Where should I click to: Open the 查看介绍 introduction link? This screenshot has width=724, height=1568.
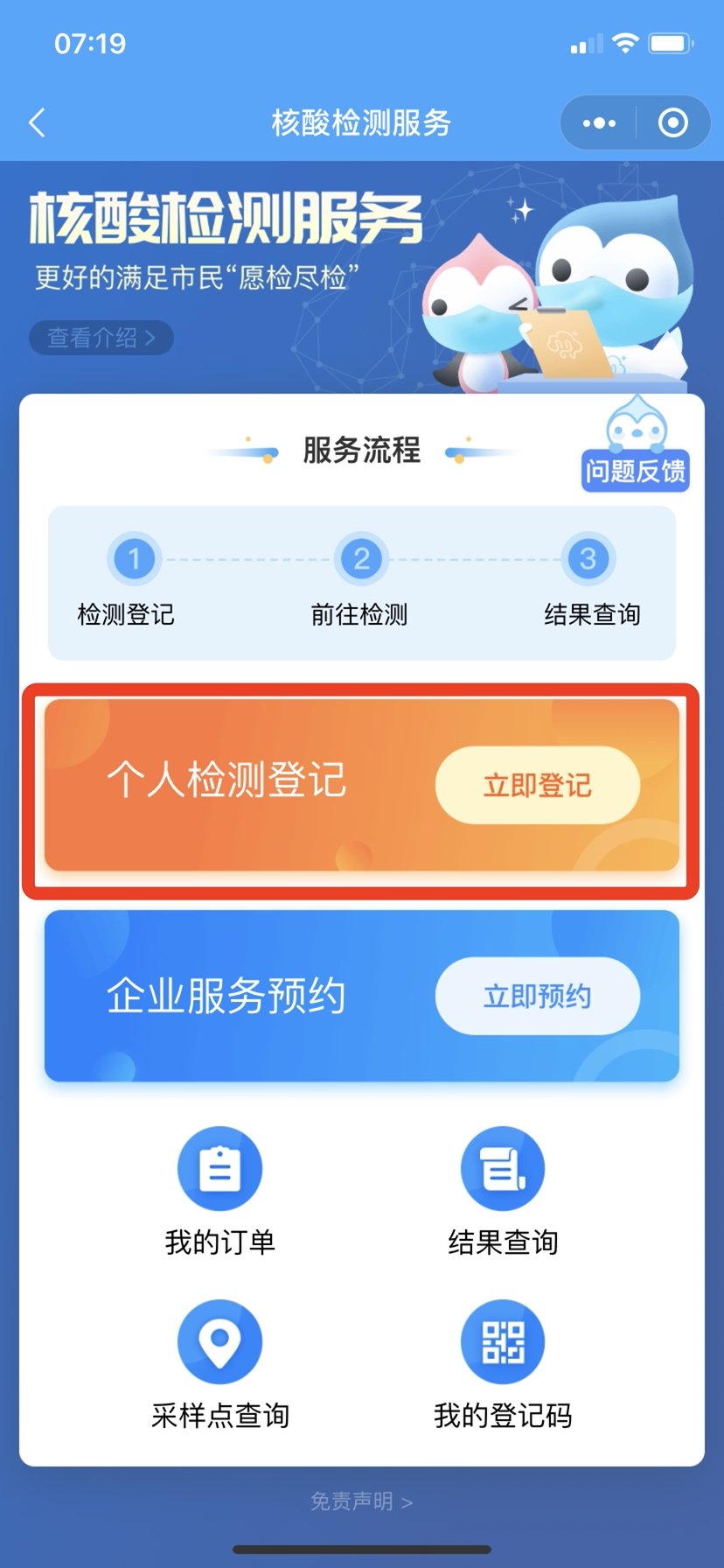pyautogui.click(x=101, y=338)
